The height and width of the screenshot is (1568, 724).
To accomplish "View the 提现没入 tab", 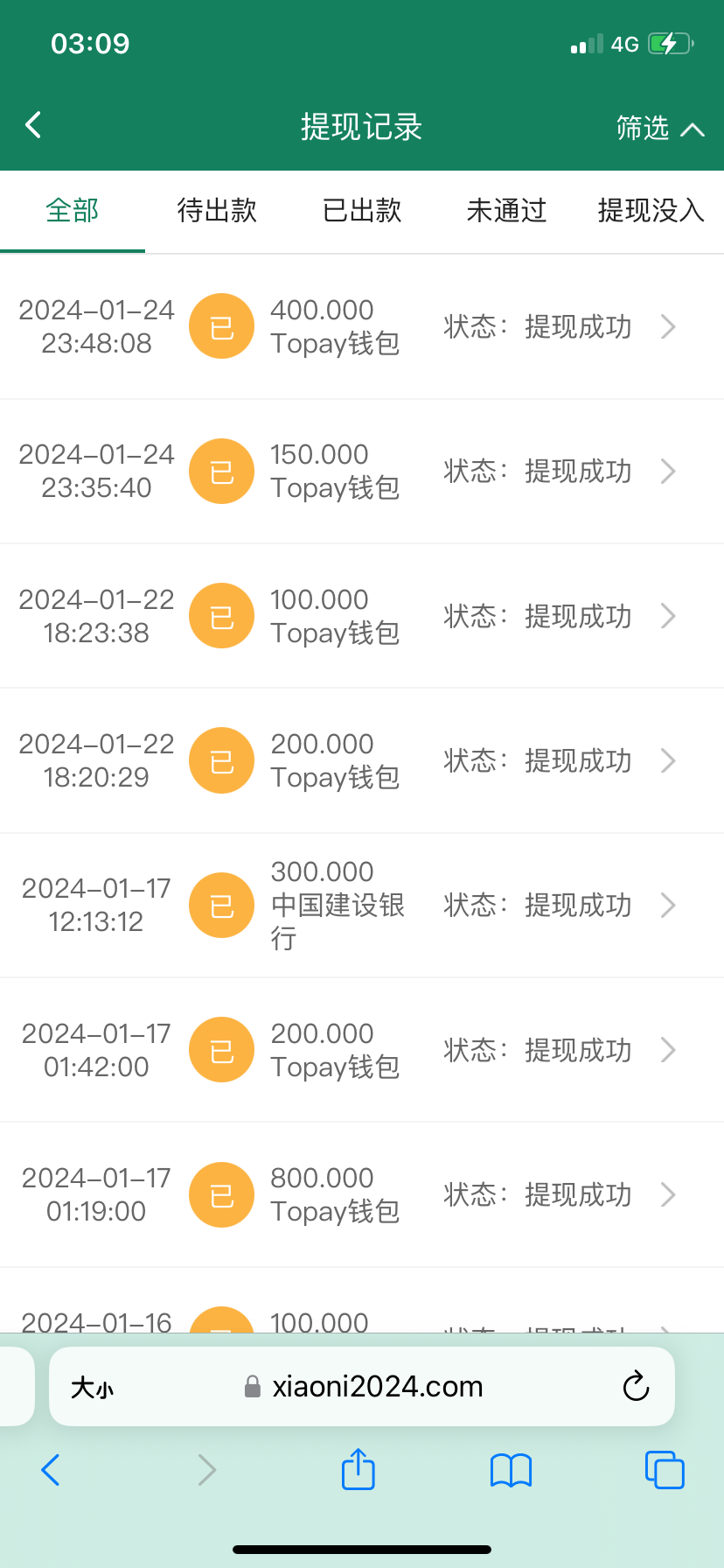I will point(651,211).
